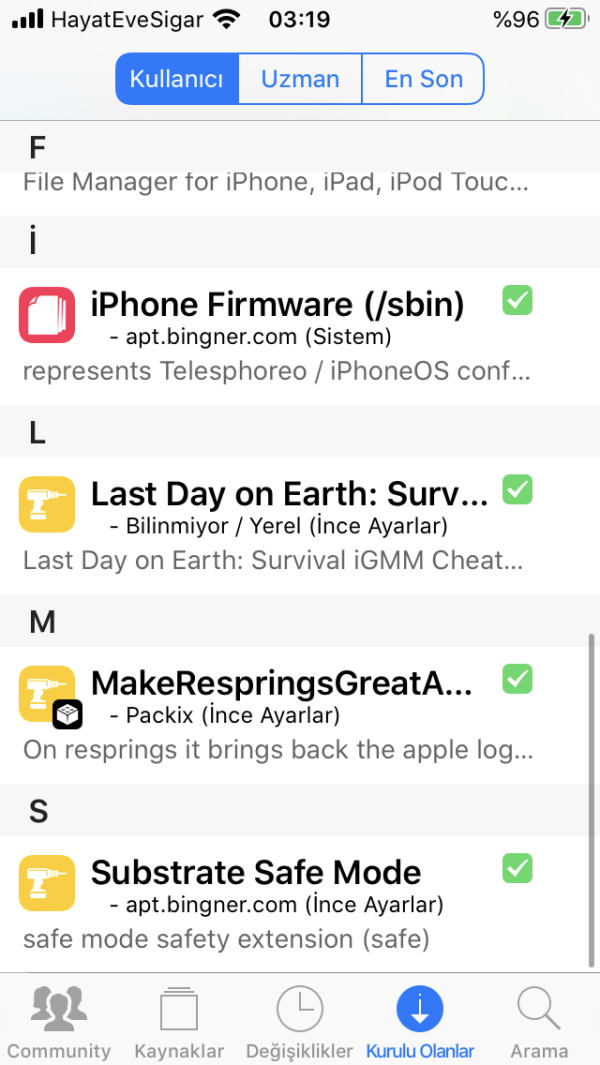Show the En Son list
600x1065 pixels.
point(423,79)
